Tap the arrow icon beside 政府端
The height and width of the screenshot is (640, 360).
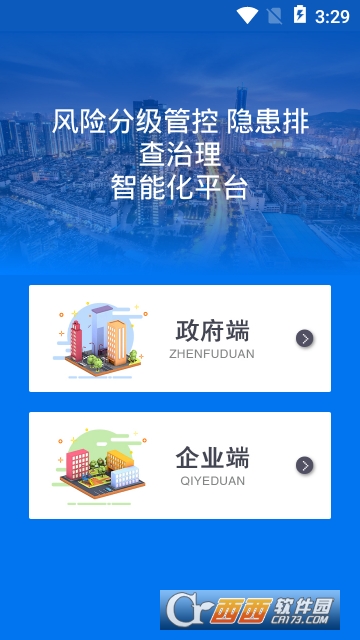coord(304,339)
